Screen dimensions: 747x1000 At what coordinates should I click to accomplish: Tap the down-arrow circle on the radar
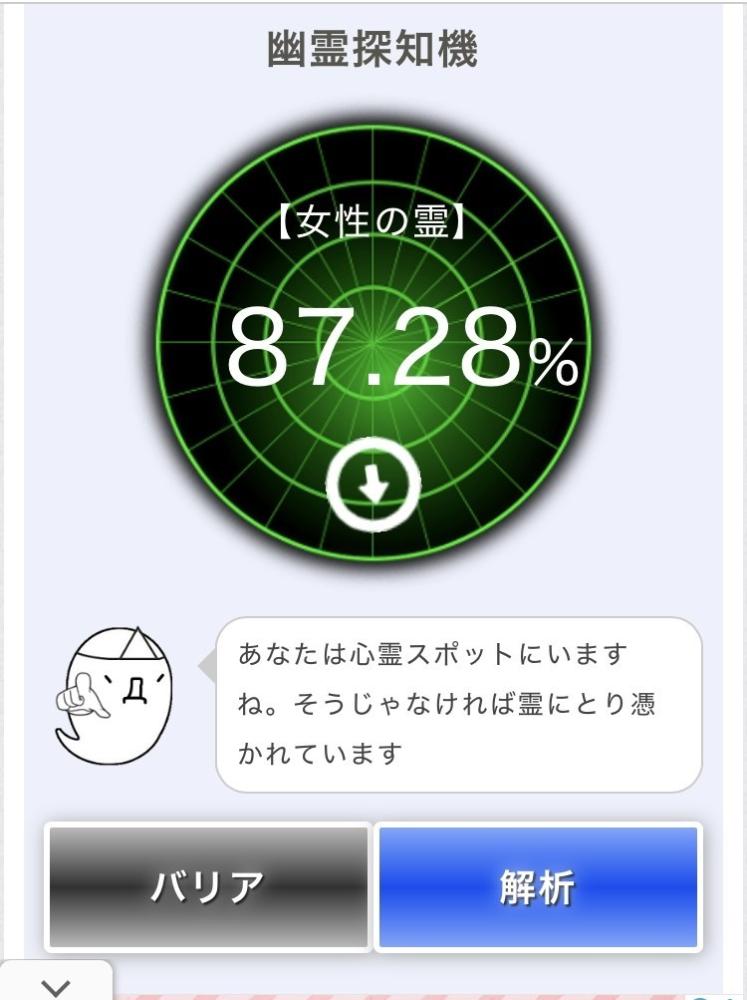point(373,485)
